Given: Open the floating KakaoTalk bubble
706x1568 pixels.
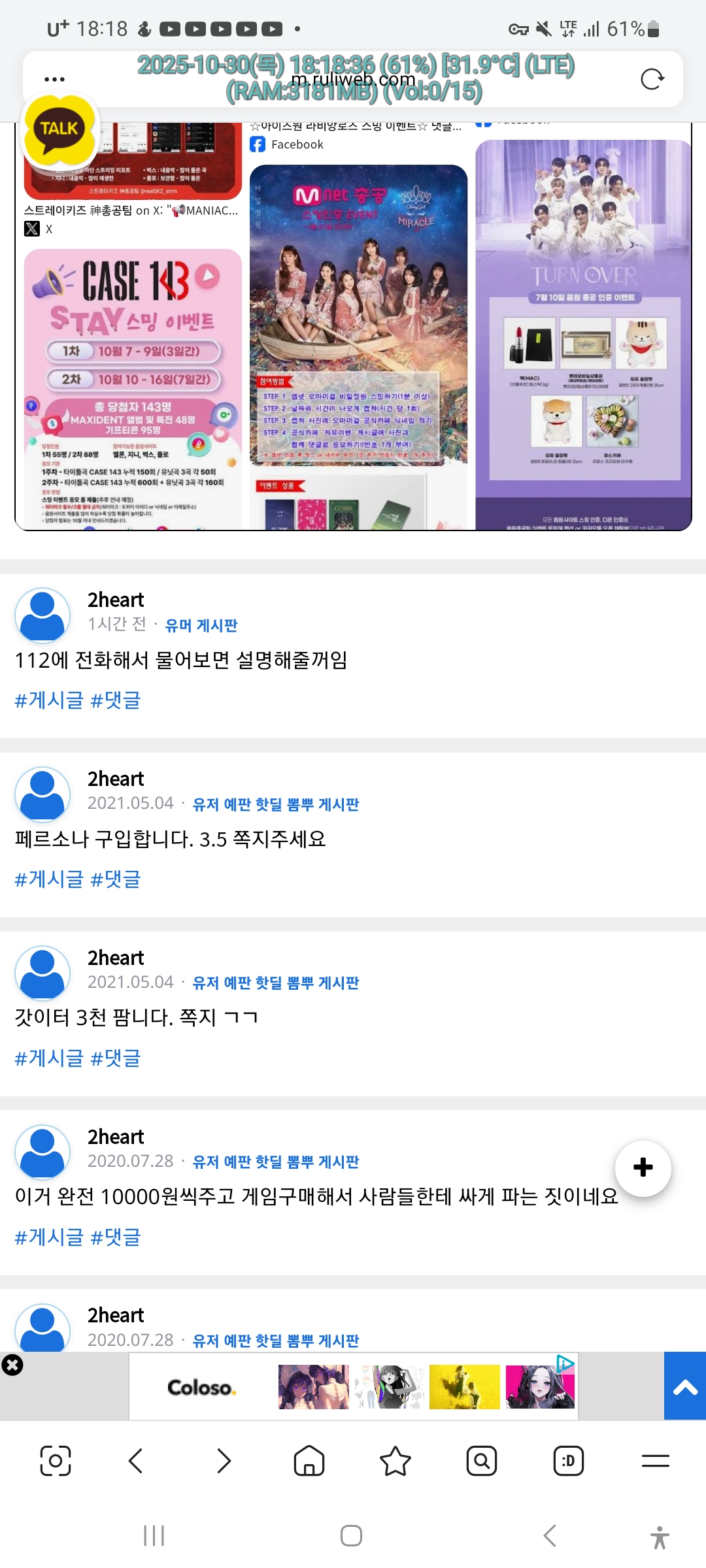Looking at the screenshot, I should [x=59, y=129].
